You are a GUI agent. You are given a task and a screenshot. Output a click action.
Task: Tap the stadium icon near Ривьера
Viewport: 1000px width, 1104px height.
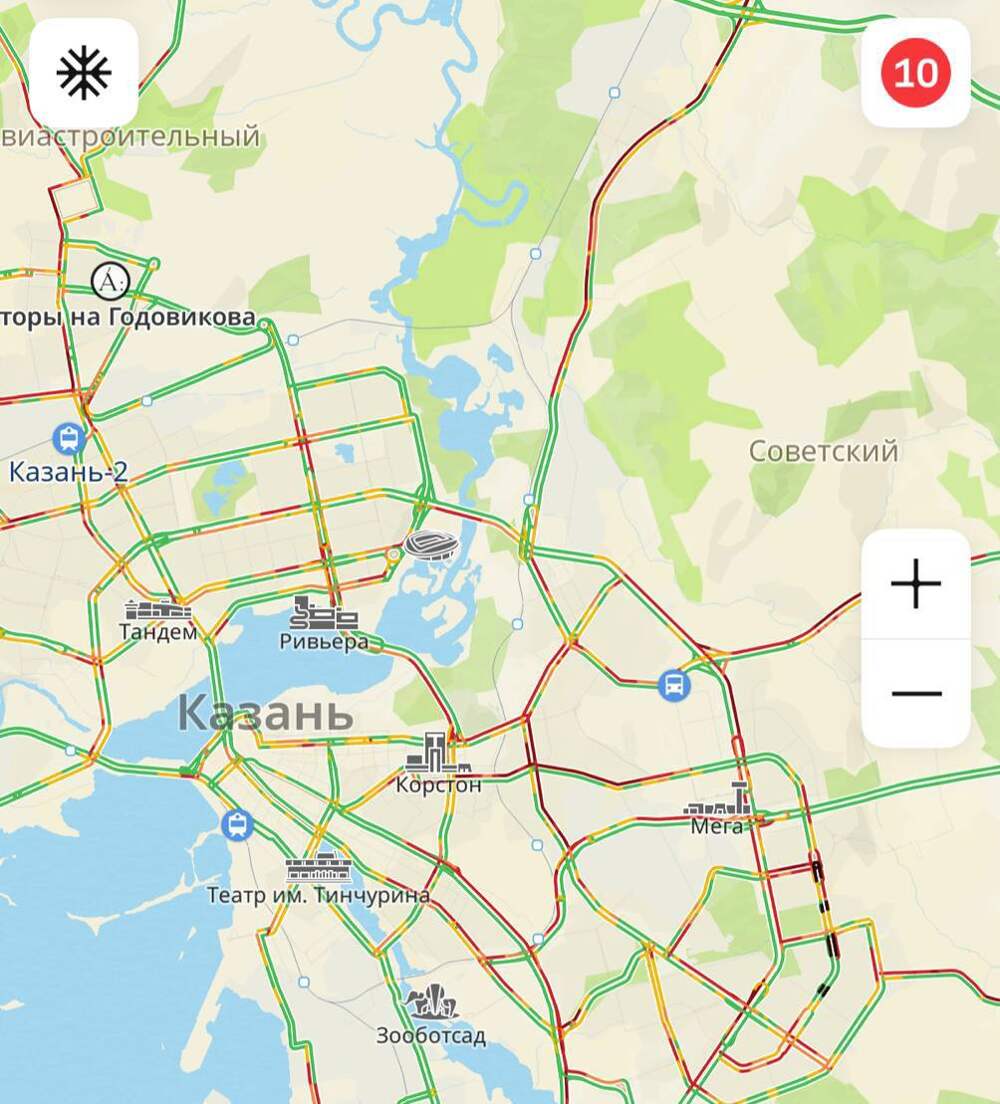pos(431,546)
